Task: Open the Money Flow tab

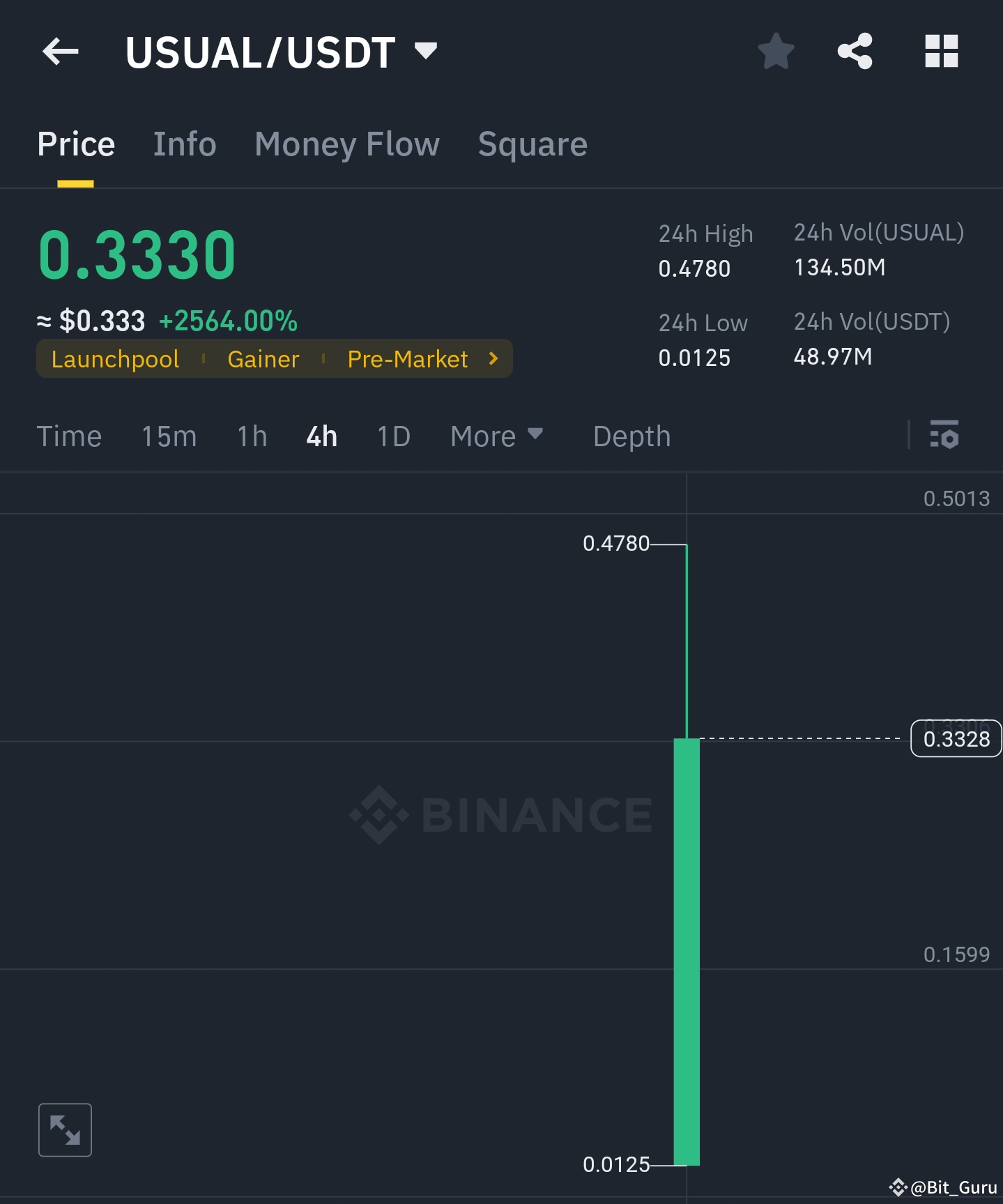Action: pos(346,144)
